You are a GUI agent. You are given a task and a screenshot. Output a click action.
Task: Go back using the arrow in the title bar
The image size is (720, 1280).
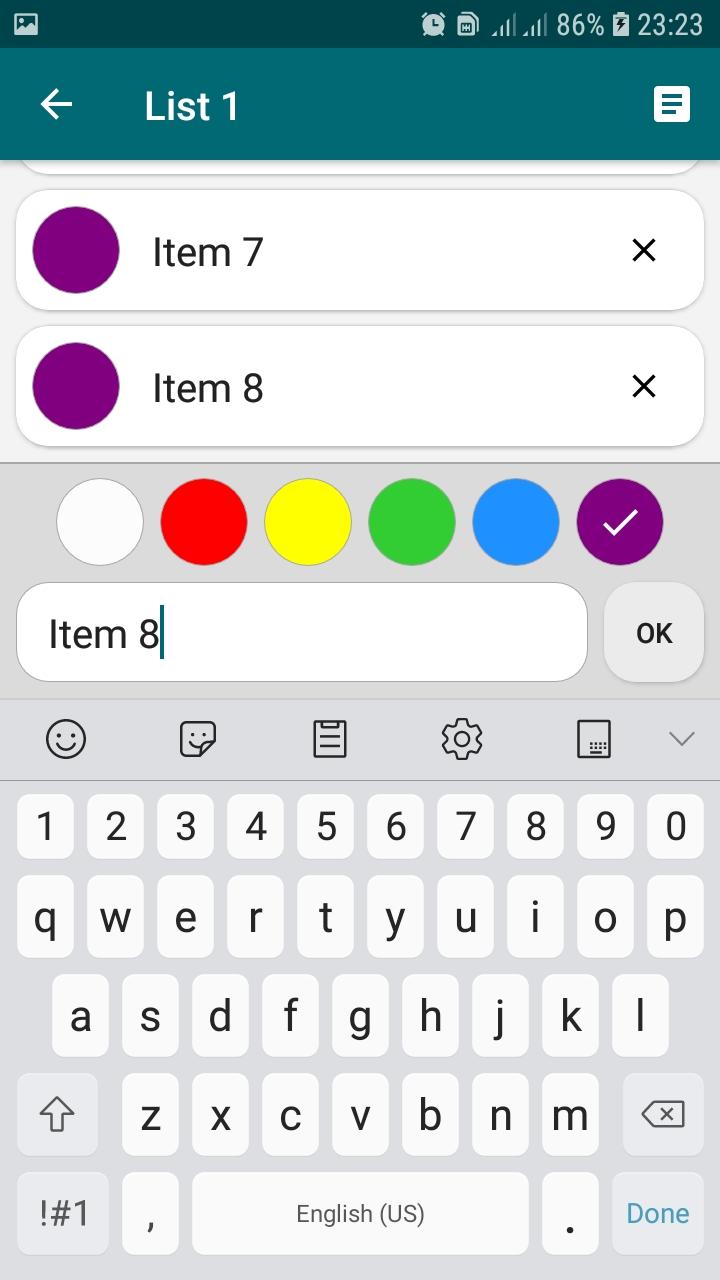(x=56, y=103)
